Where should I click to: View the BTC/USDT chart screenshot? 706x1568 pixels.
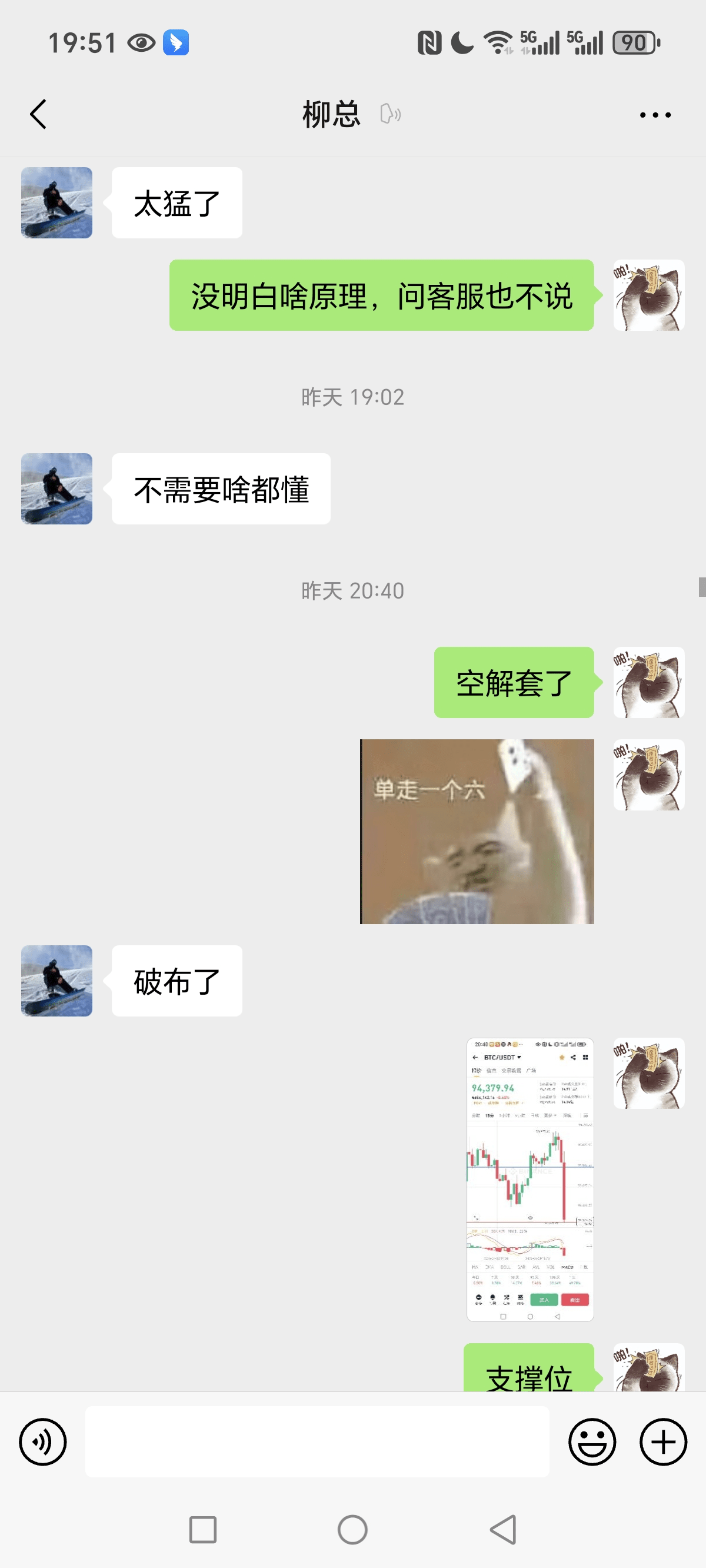click(529, 1179)
